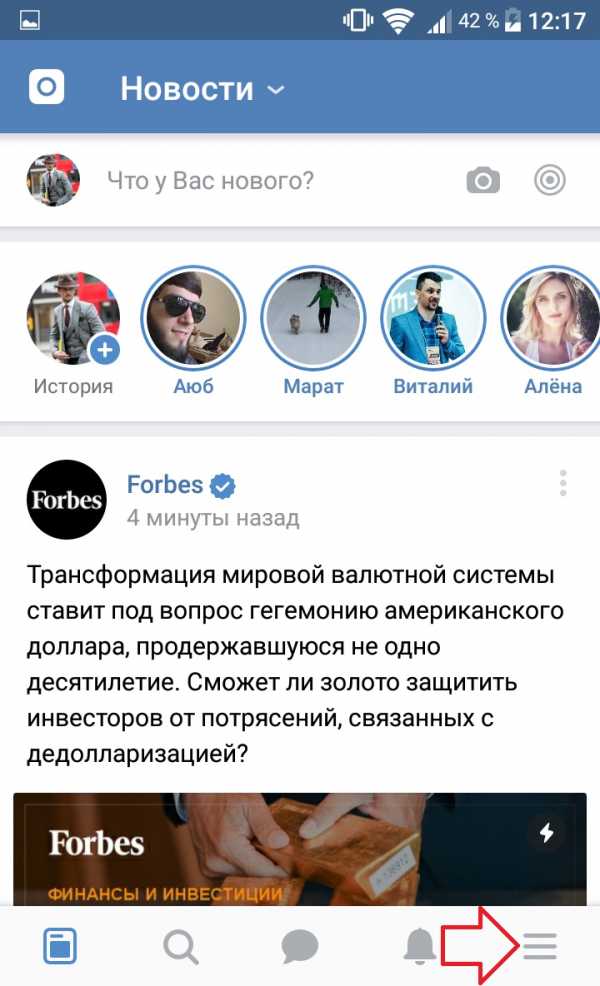Viewport: 600px width, 986px height.
Task: View Алёна's story
Action: click(552, 320)
